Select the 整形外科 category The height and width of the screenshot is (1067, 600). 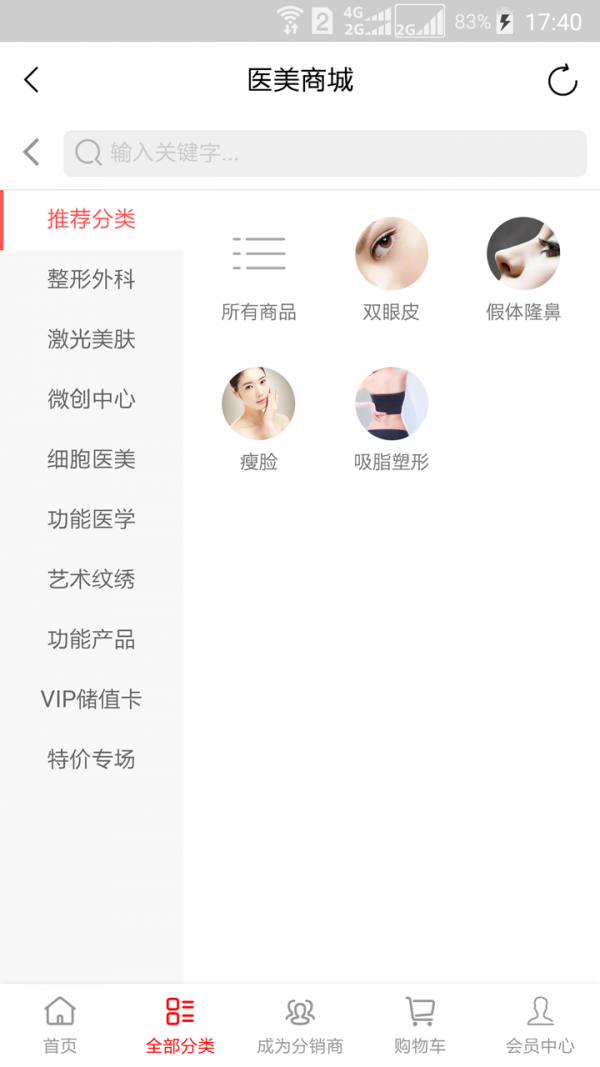coord(91,280)
